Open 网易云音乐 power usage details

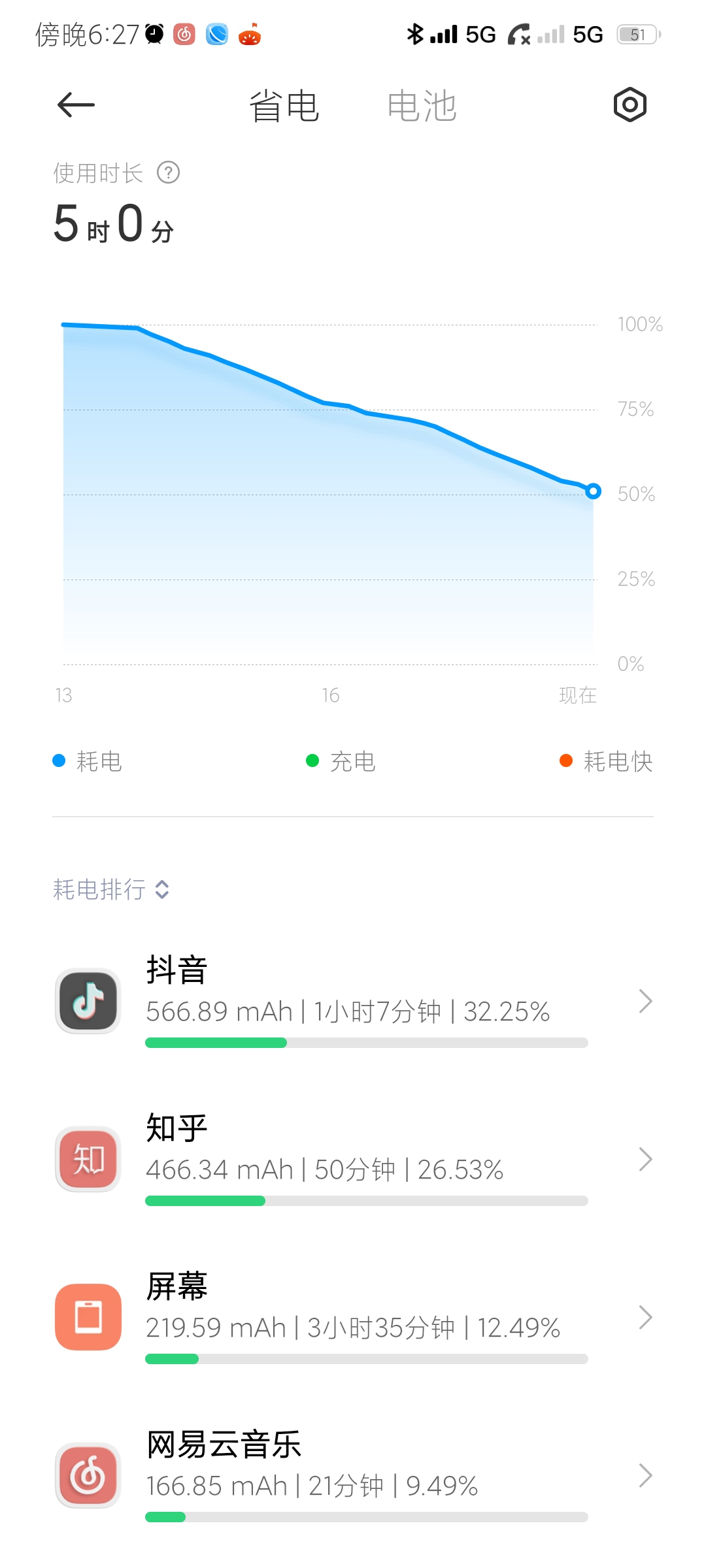point(353,1475)
